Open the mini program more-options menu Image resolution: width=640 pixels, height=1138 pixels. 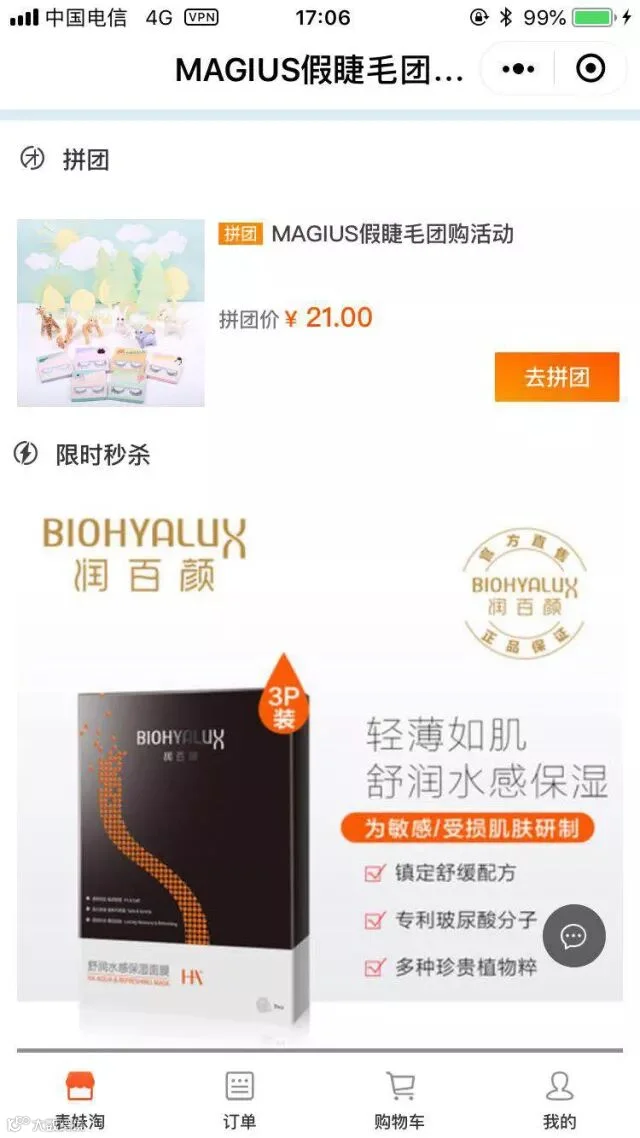pos(517,69)
